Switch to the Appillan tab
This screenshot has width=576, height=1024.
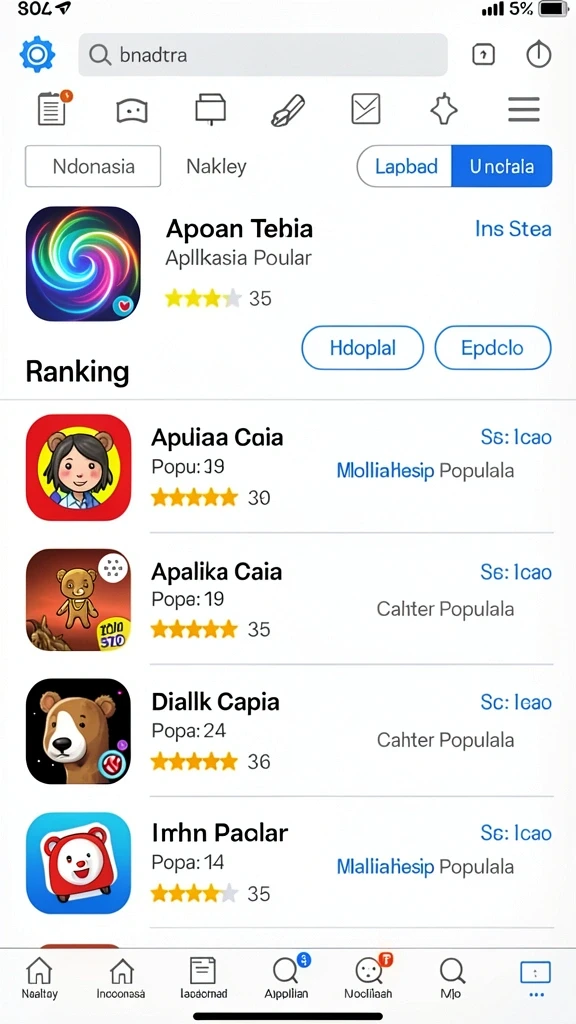pyautogui.click(x=286, y=978)
